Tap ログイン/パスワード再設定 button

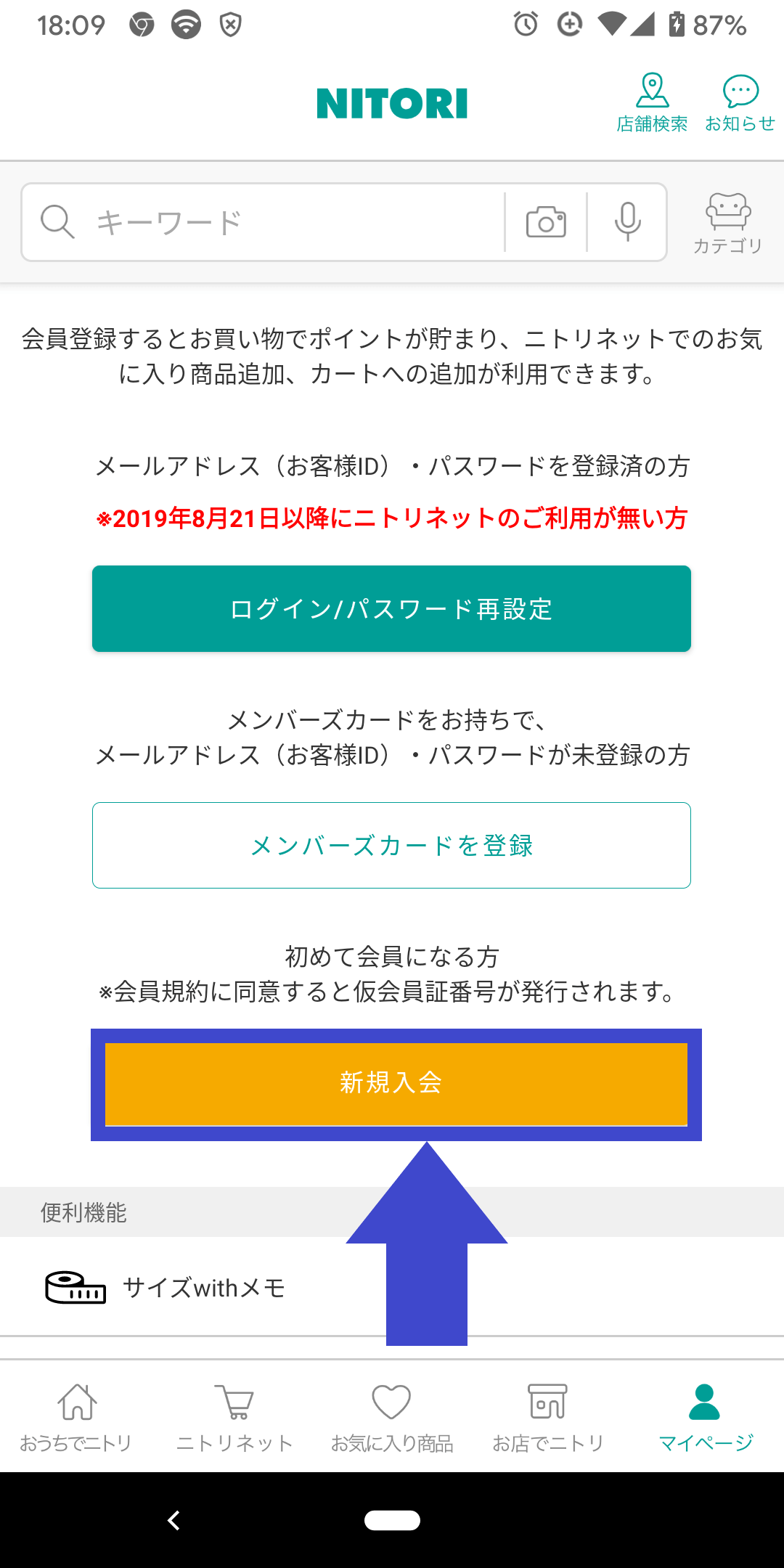pyautogui.click(x=391, y=608)
